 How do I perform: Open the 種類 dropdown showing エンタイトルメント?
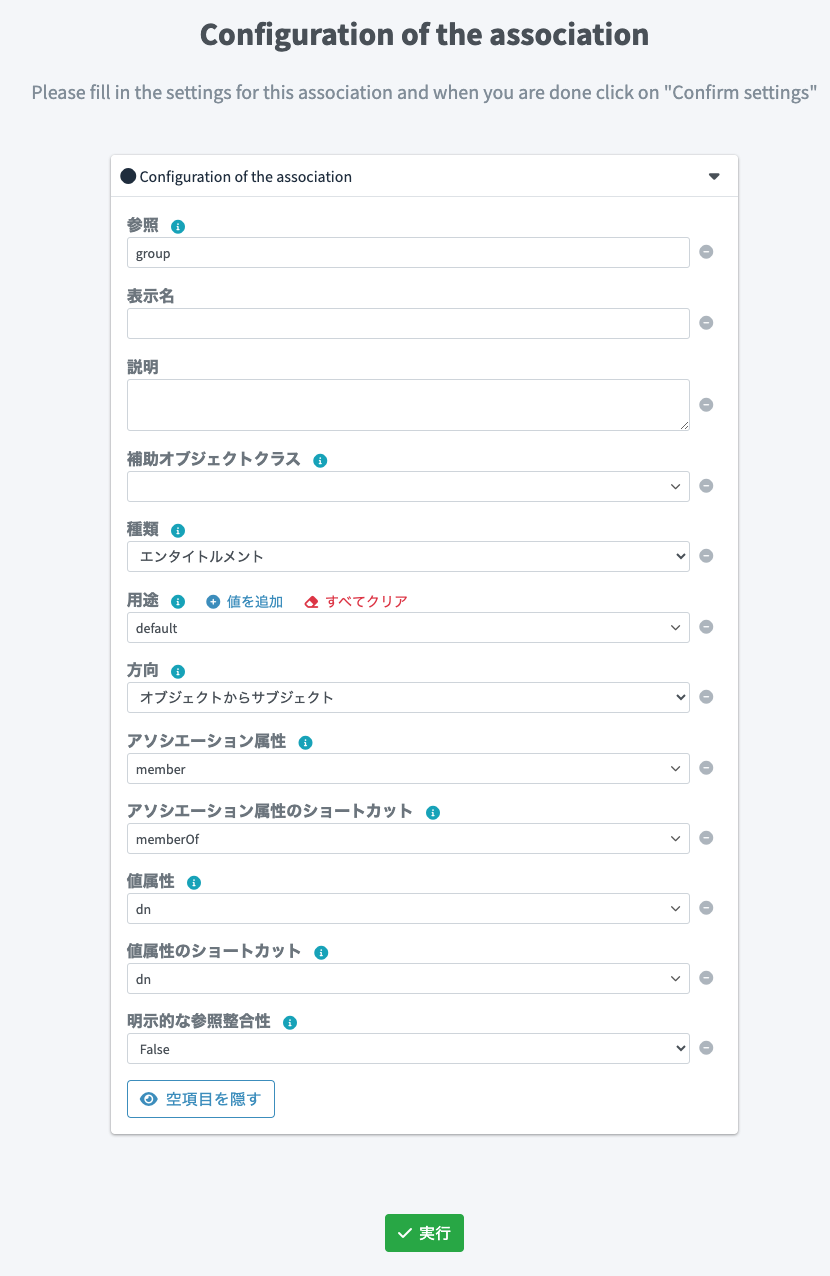(x=408, y=556)
